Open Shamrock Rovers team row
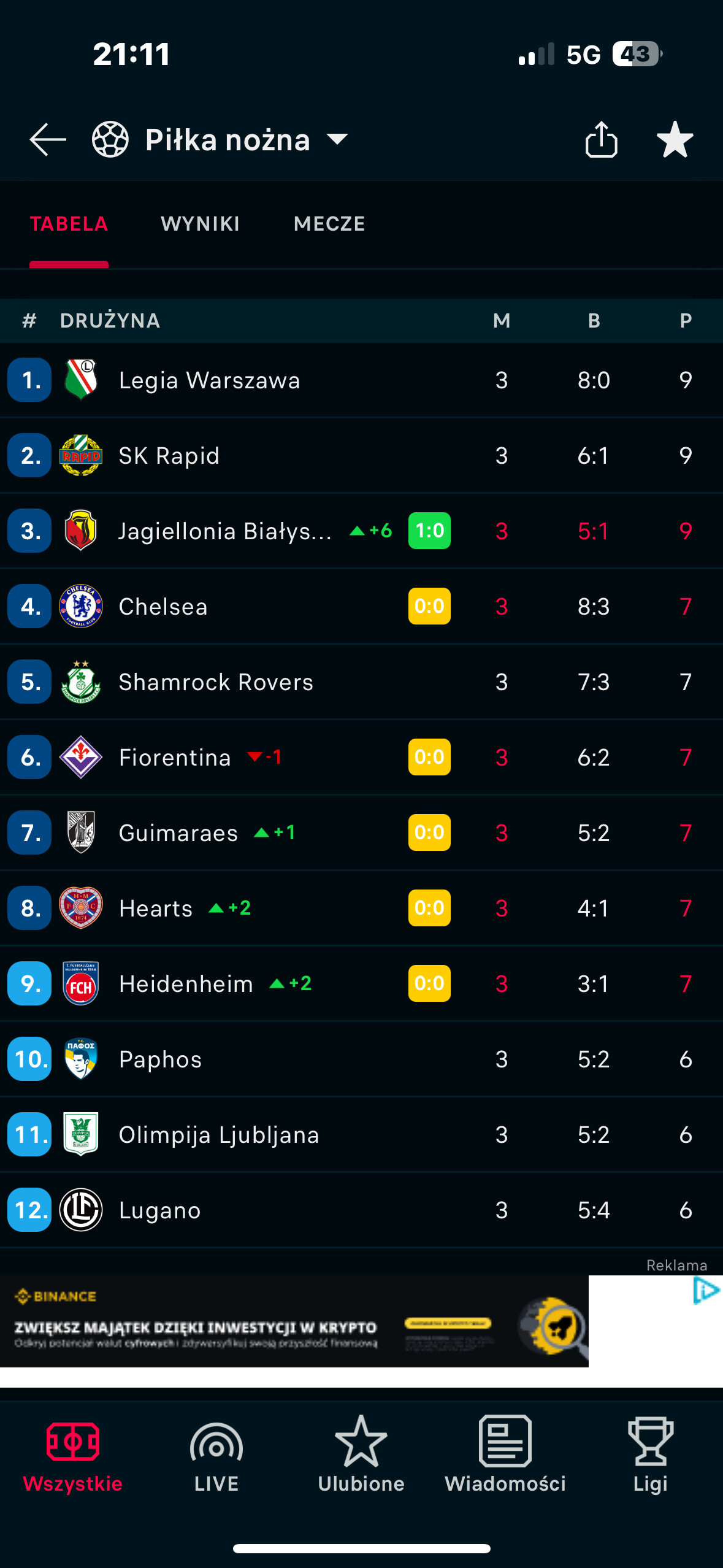Screen dimensions: 723x1568 tap(216, 682)
